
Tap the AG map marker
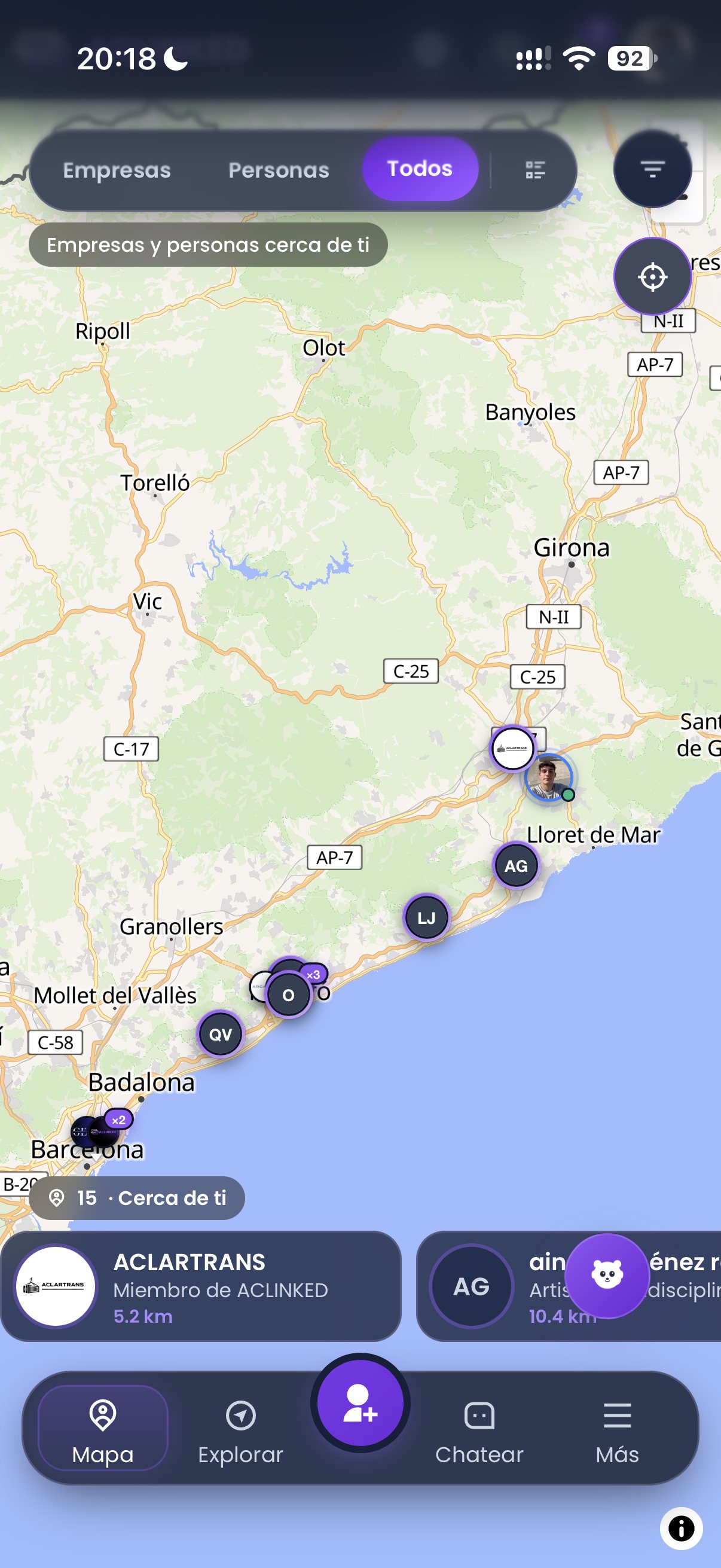click(x=516, y=865)
